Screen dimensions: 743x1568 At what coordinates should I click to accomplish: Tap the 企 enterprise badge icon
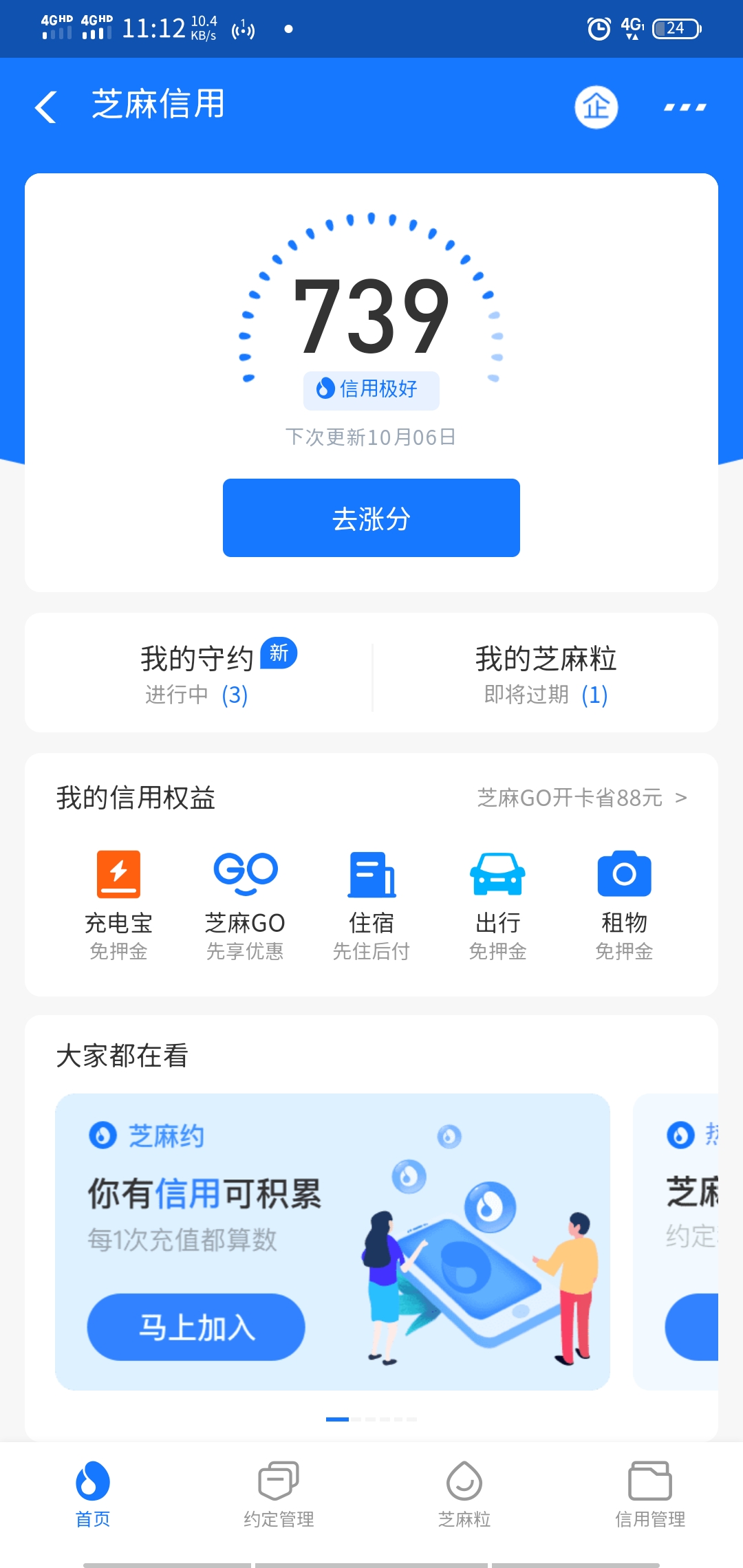596,107
